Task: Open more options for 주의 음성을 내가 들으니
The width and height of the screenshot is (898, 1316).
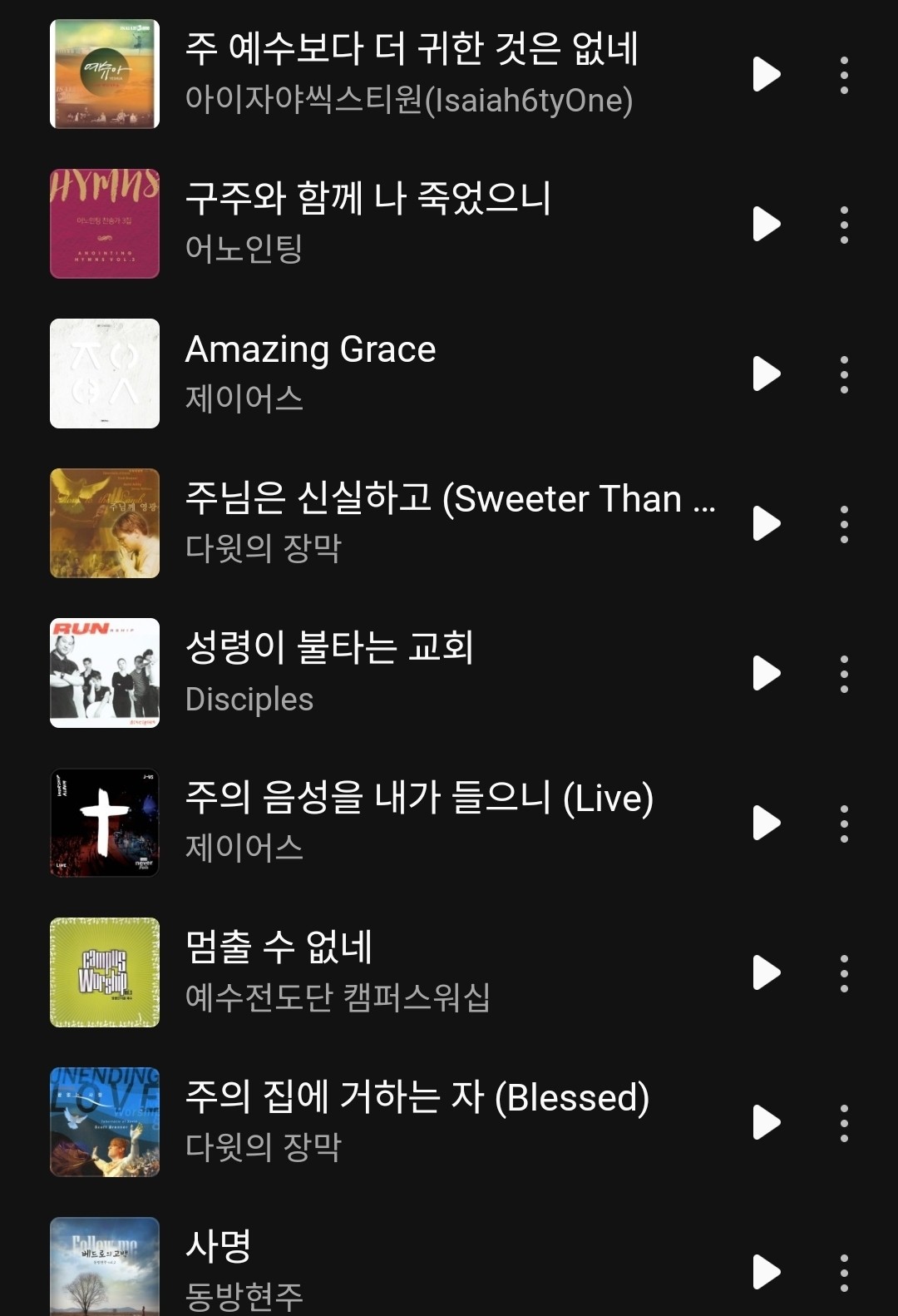Action: pos(844,824)
